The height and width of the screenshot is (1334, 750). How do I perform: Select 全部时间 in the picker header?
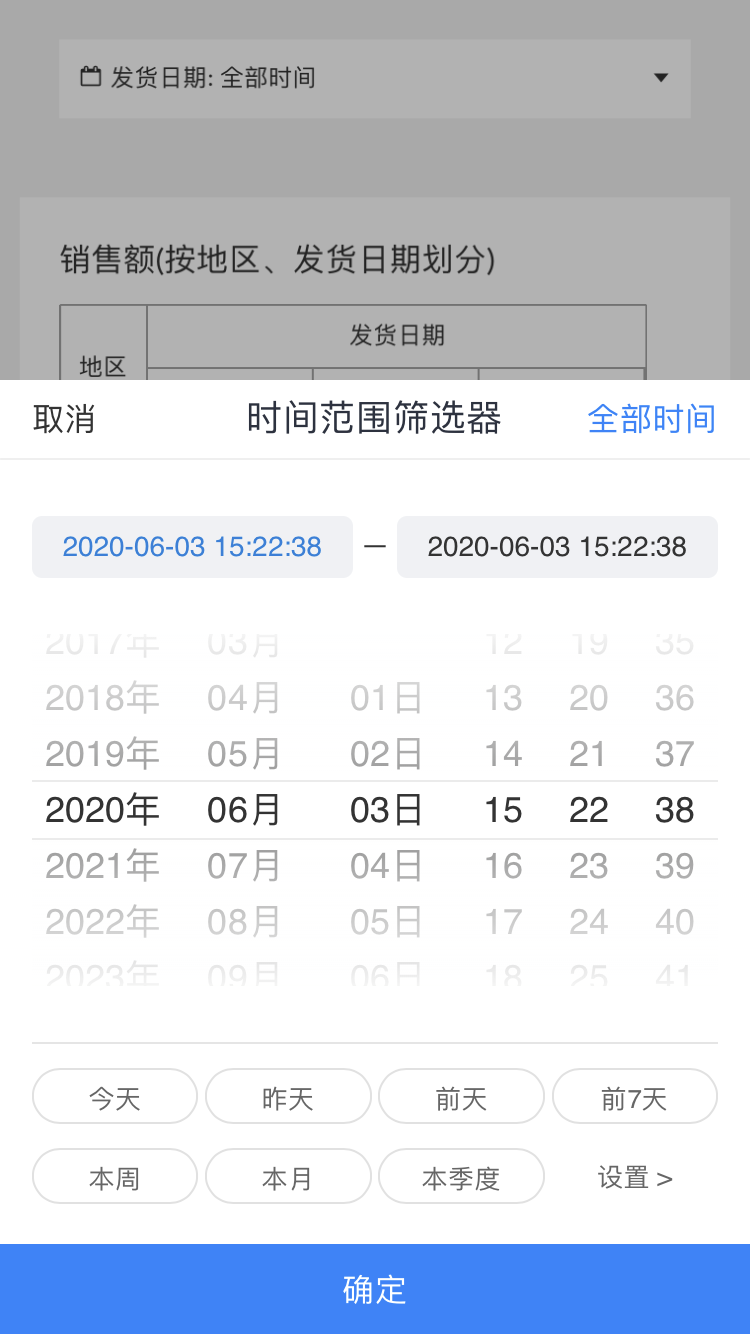click(x=651, y=419)
